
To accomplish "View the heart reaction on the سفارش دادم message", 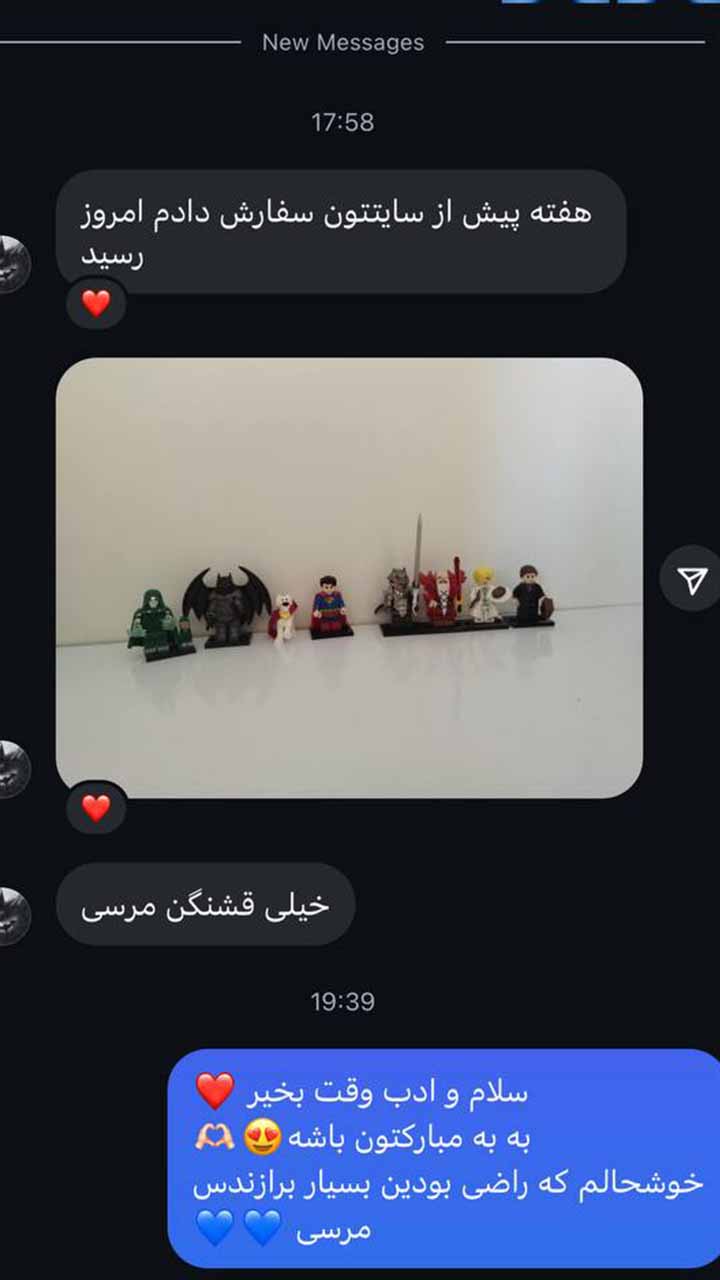I will (96, 303).
